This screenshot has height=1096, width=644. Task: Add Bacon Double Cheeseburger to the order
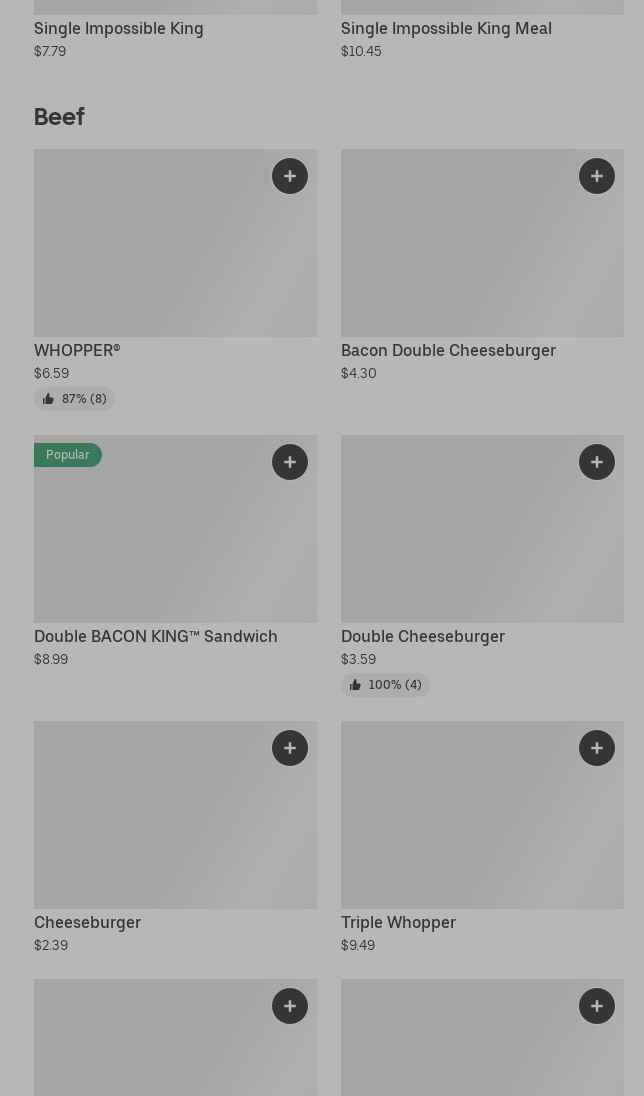point(597,176)
